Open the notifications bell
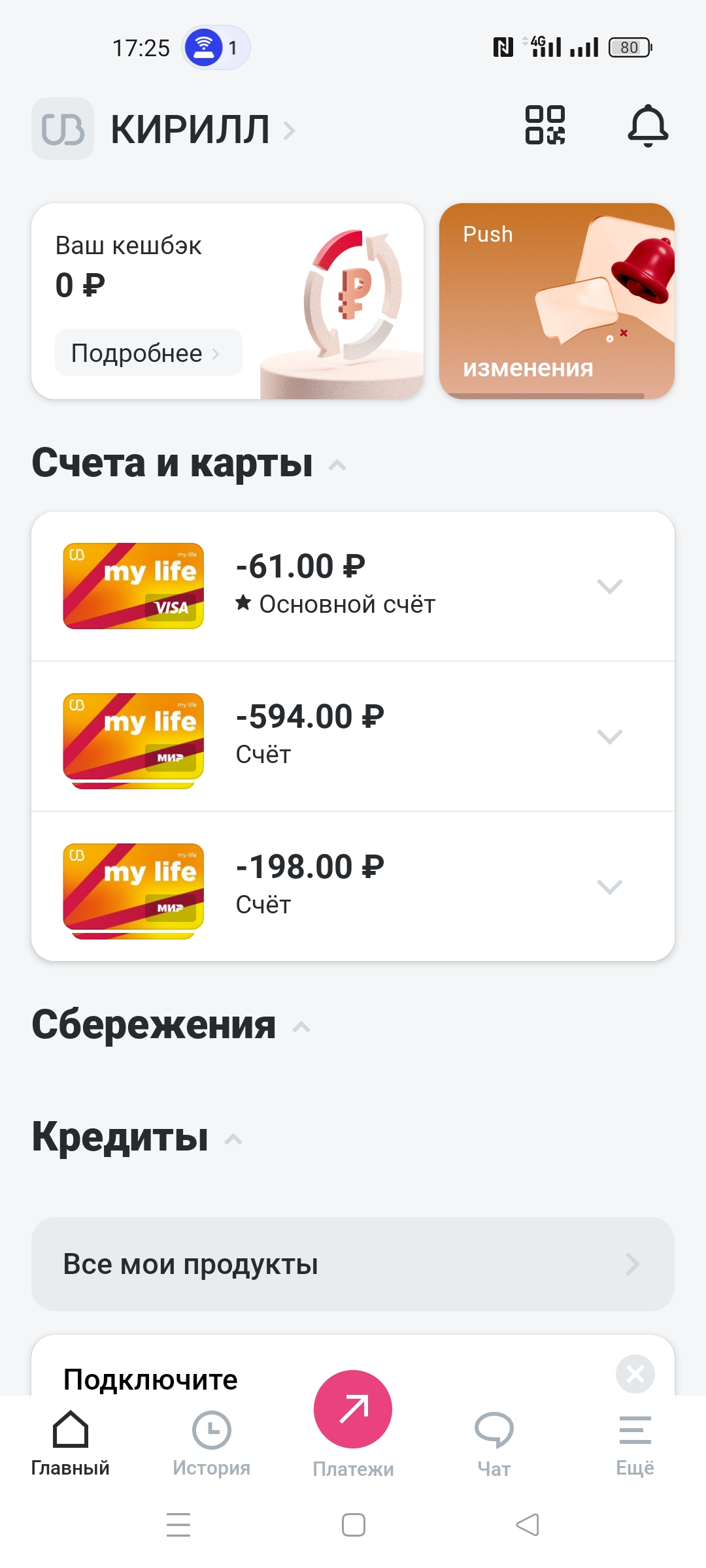This screenshot has height=1568, width=706. 648,125
